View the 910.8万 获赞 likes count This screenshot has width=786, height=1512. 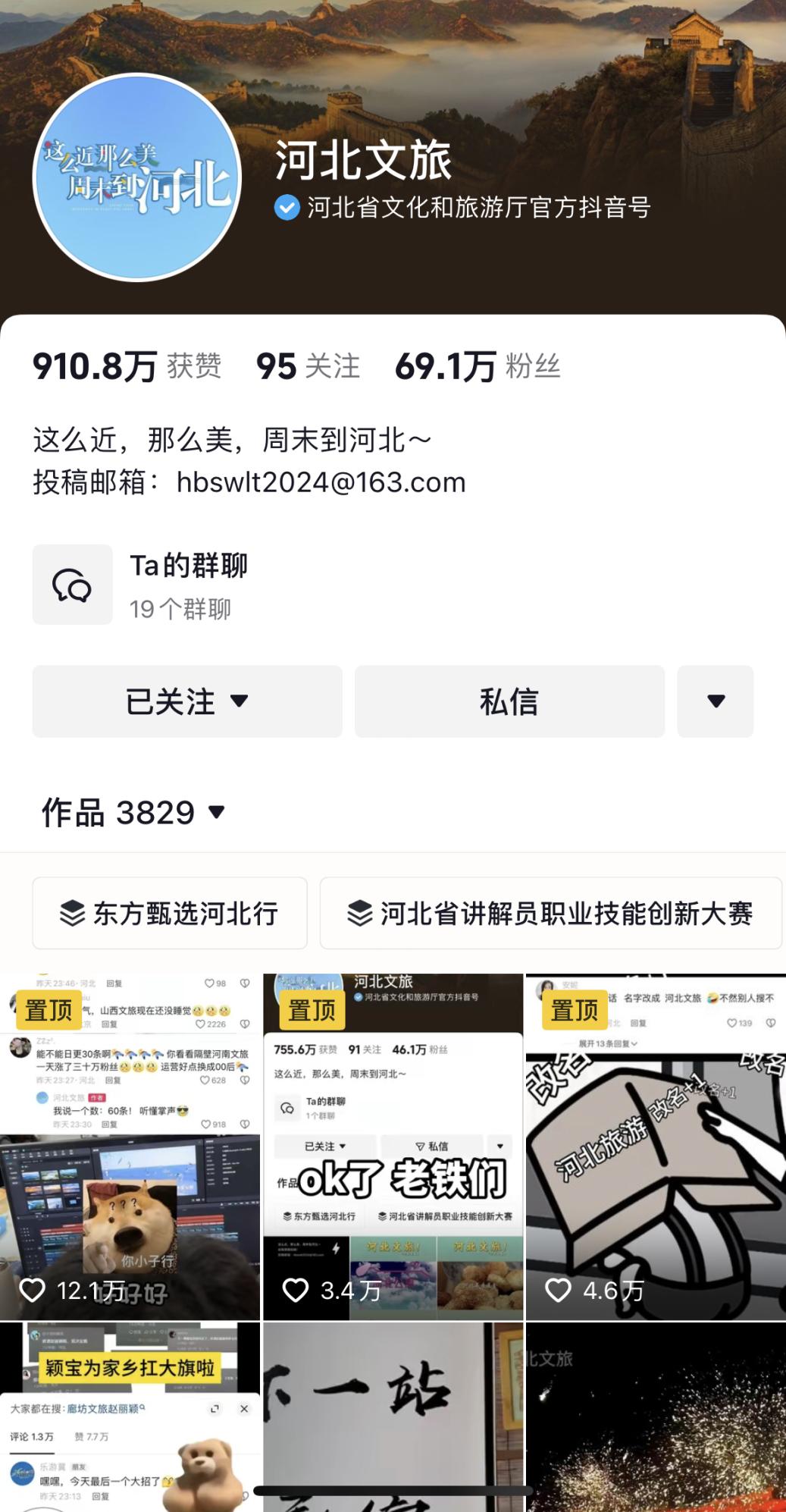[127, 367]
